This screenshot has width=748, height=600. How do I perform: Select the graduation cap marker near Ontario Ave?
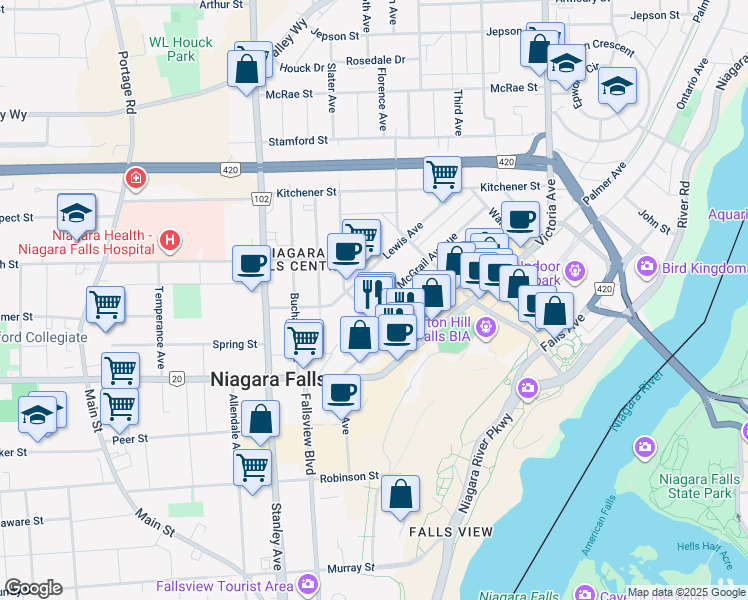click(617, 86)
